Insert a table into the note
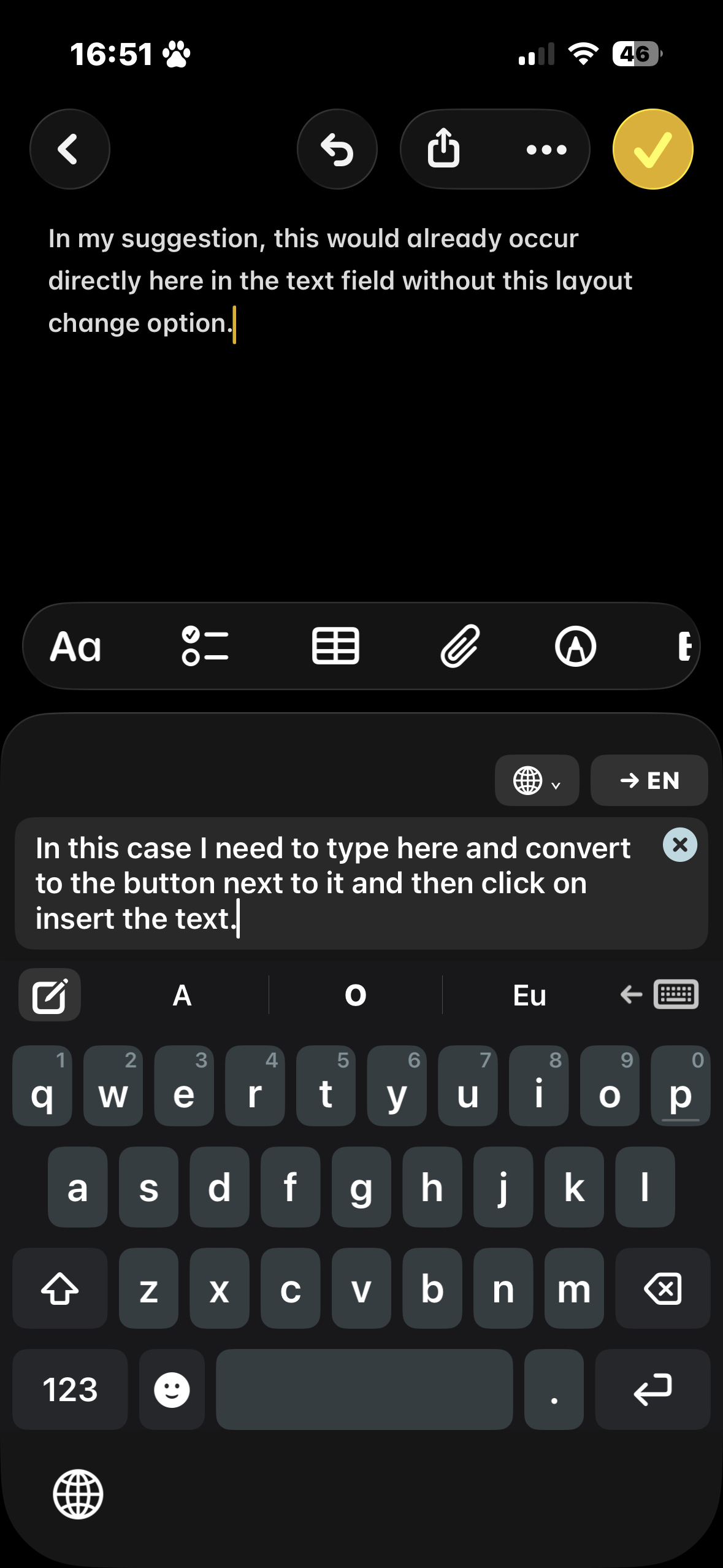The width and height of the screenshot is (723, 1568). pos(335,647)
